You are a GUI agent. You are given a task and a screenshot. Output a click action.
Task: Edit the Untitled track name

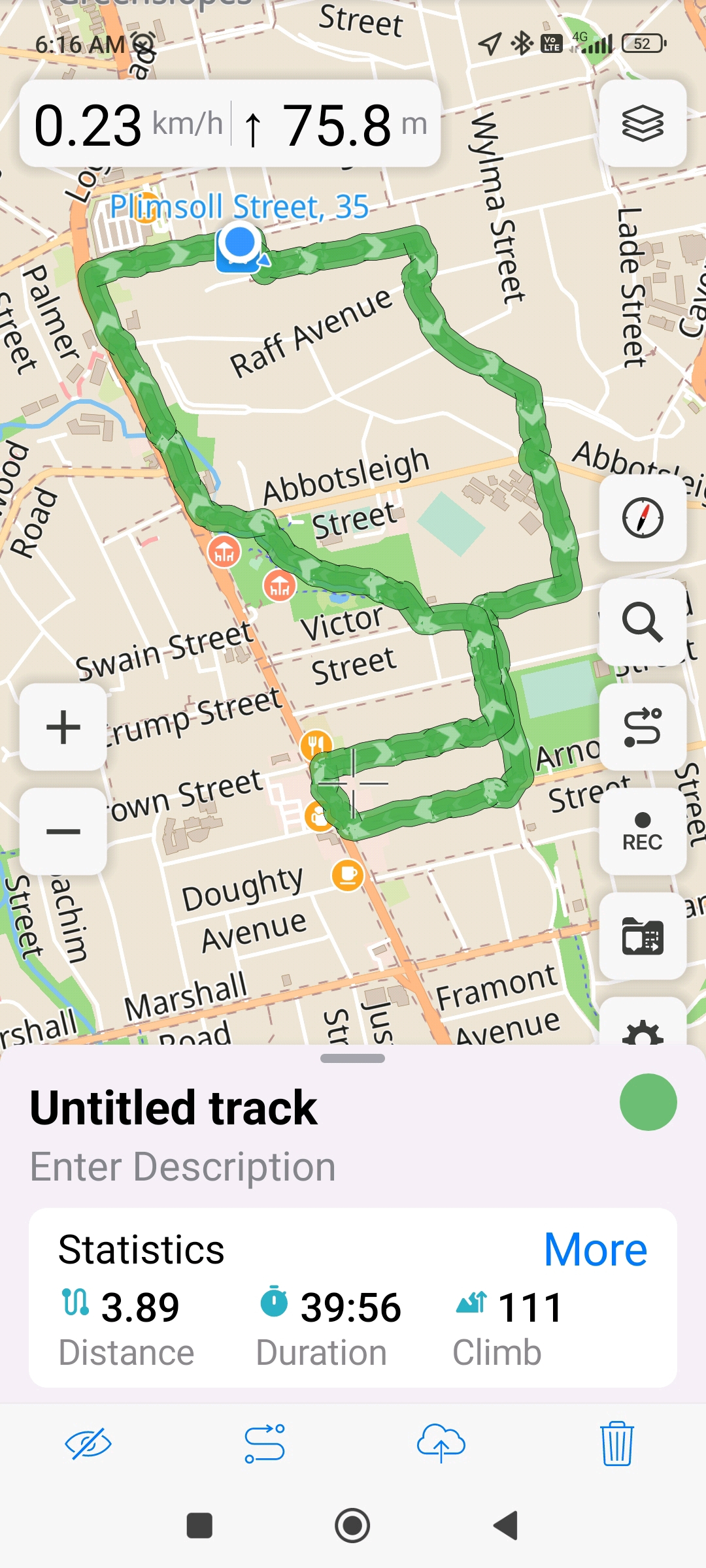coord(174,1108)
